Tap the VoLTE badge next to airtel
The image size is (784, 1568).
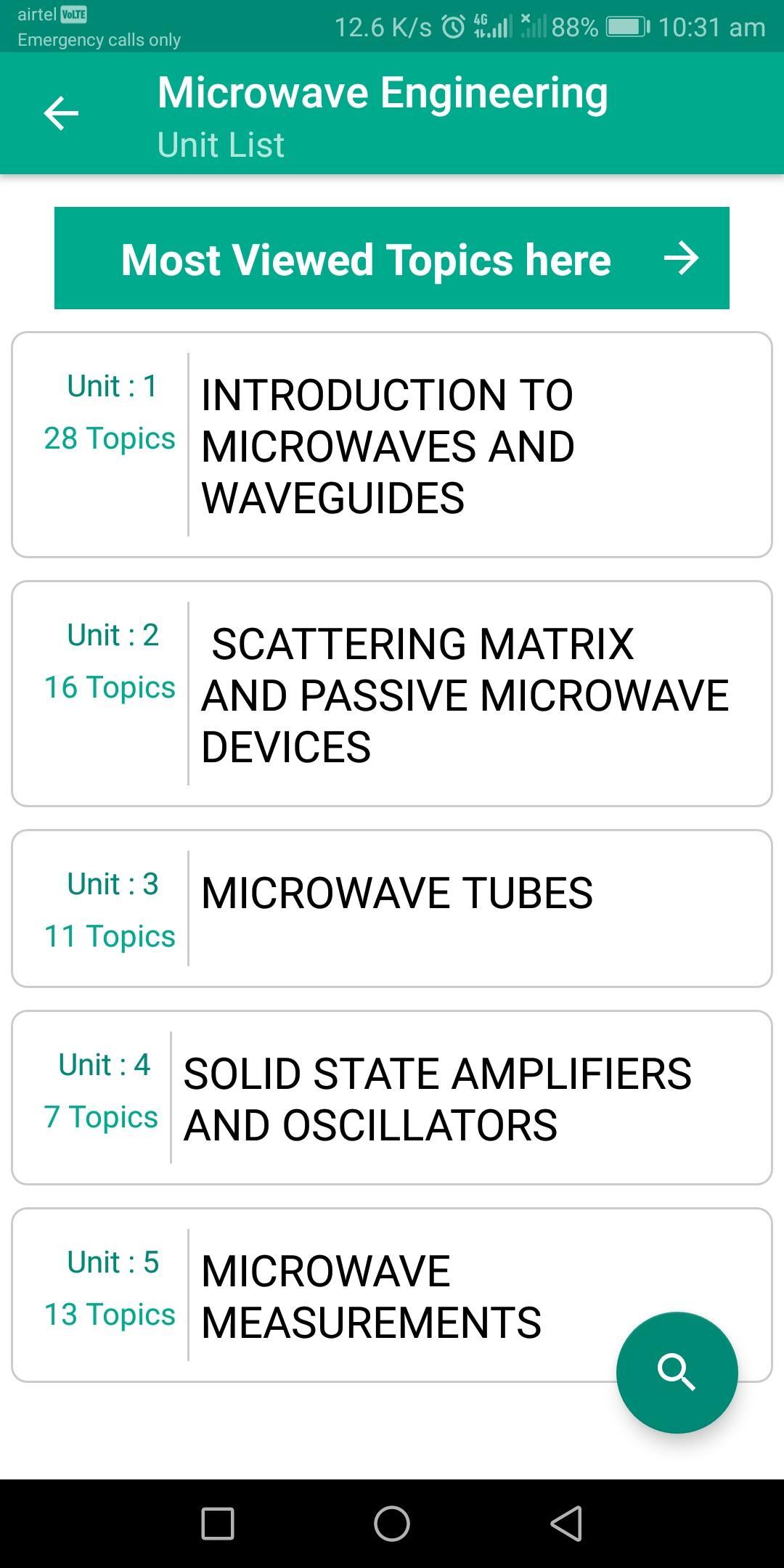(x=73, y=12)
